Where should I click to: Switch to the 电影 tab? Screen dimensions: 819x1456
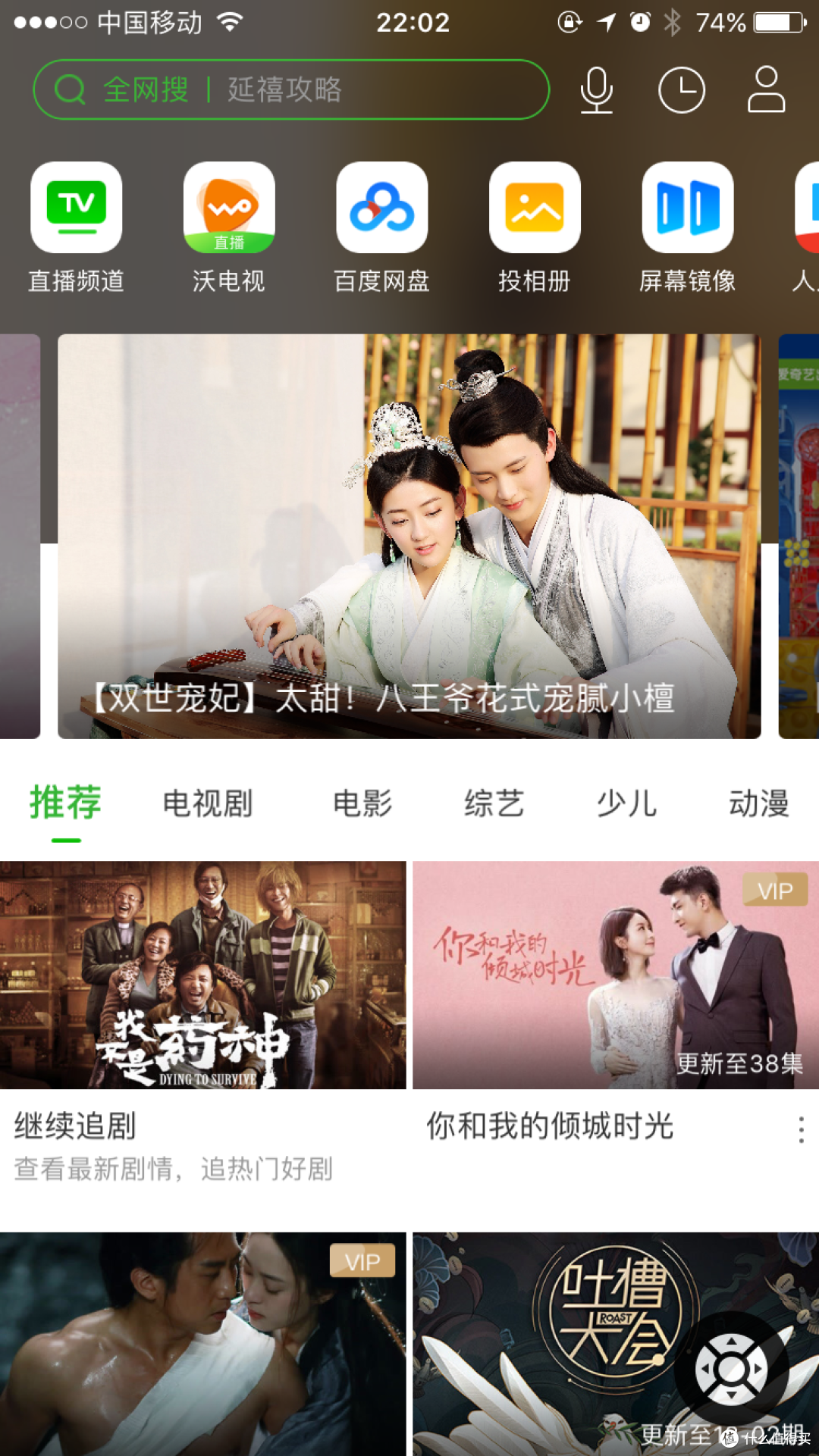362,803
